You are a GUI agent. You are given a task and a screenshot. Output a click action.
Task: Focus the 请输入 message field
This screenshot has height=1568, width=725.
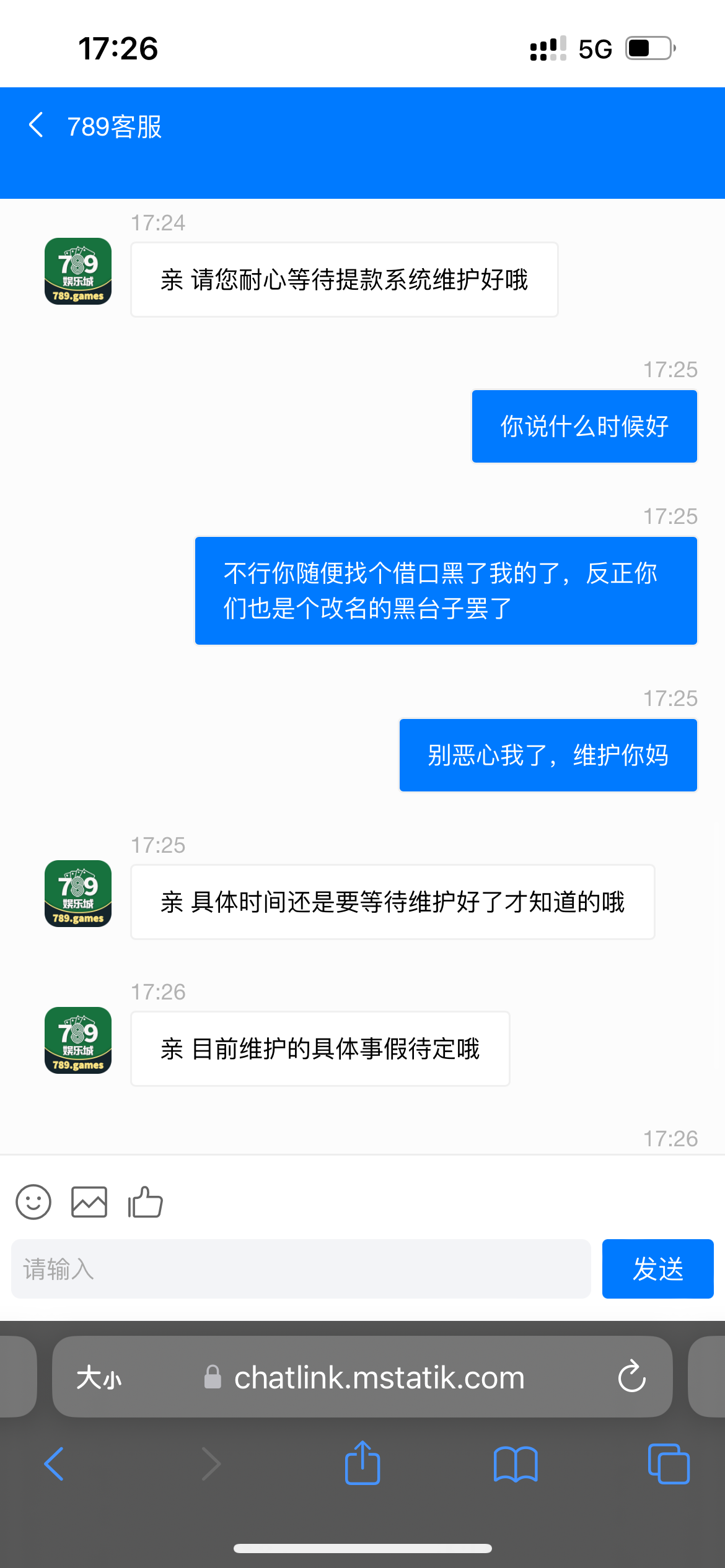(301, 1269)
